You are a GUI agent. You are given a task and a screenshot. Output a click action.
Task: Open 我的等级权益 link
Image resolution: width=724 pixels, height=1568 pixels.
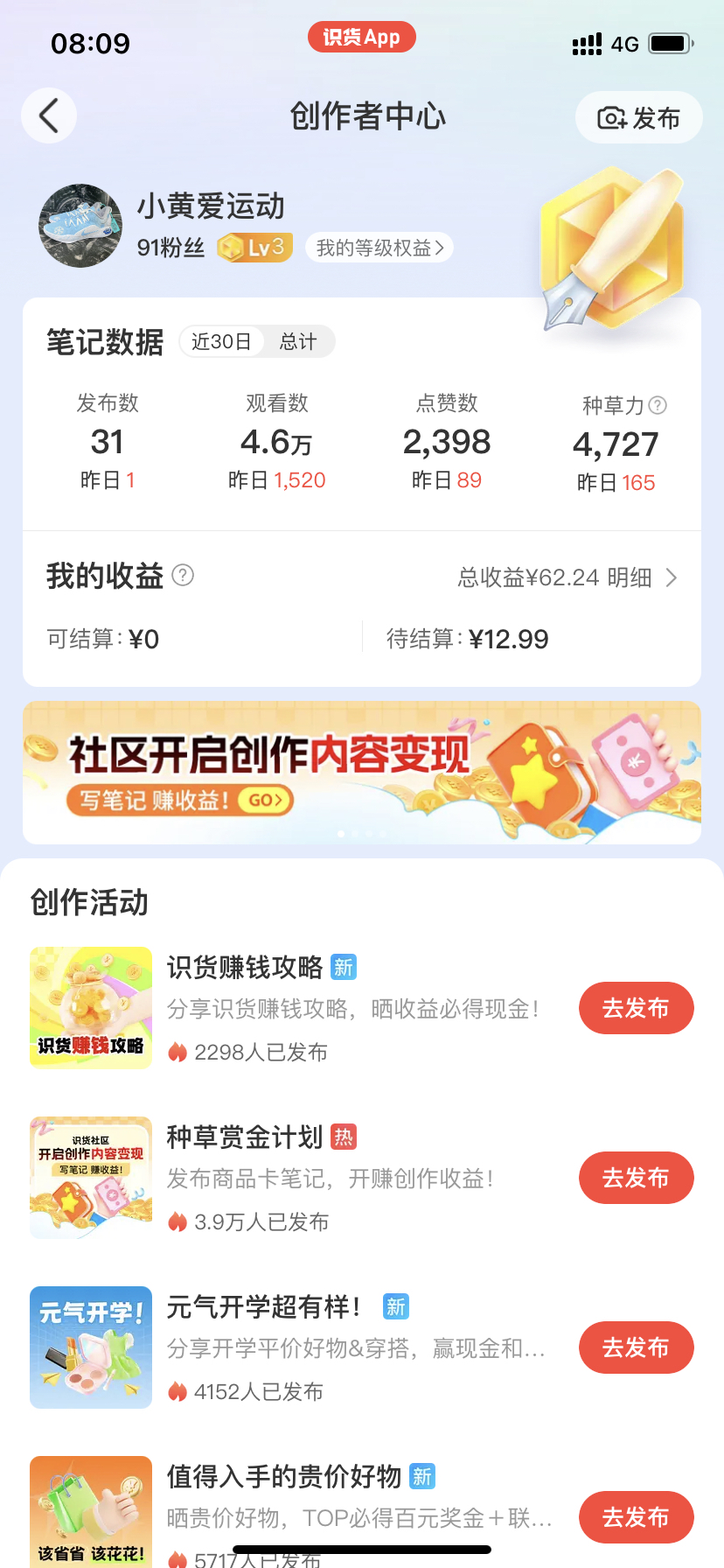click(x=379, y=248)
